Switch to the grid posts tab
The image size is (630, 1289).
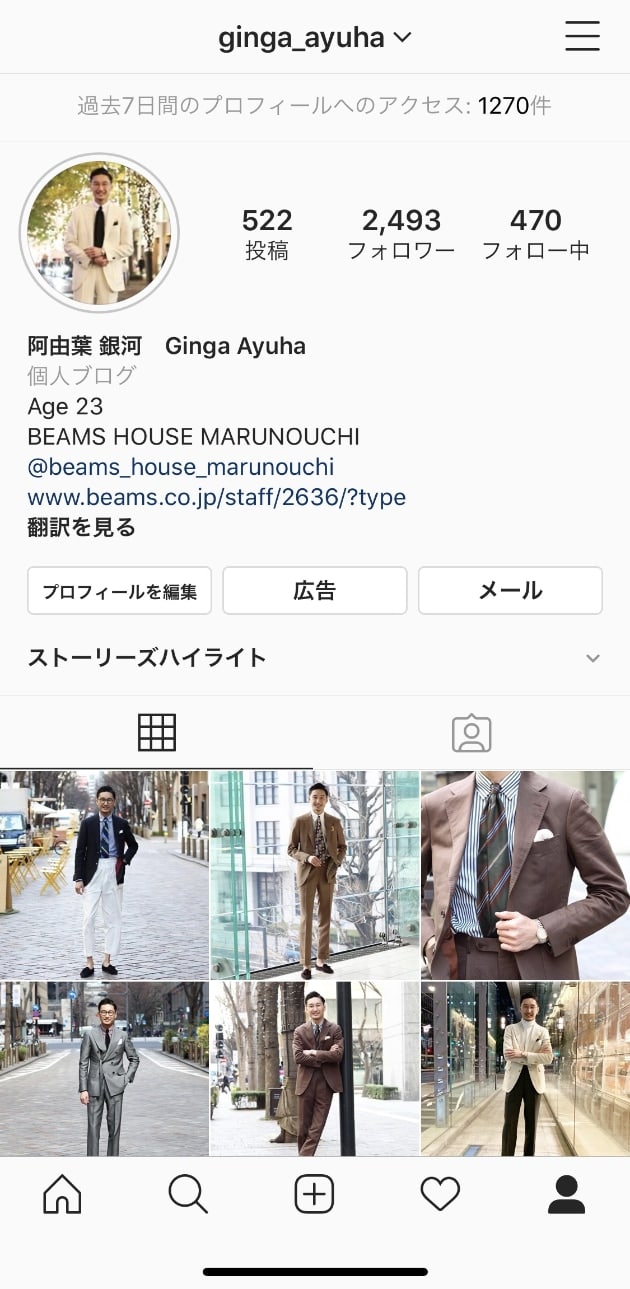[x=157, y=733]
